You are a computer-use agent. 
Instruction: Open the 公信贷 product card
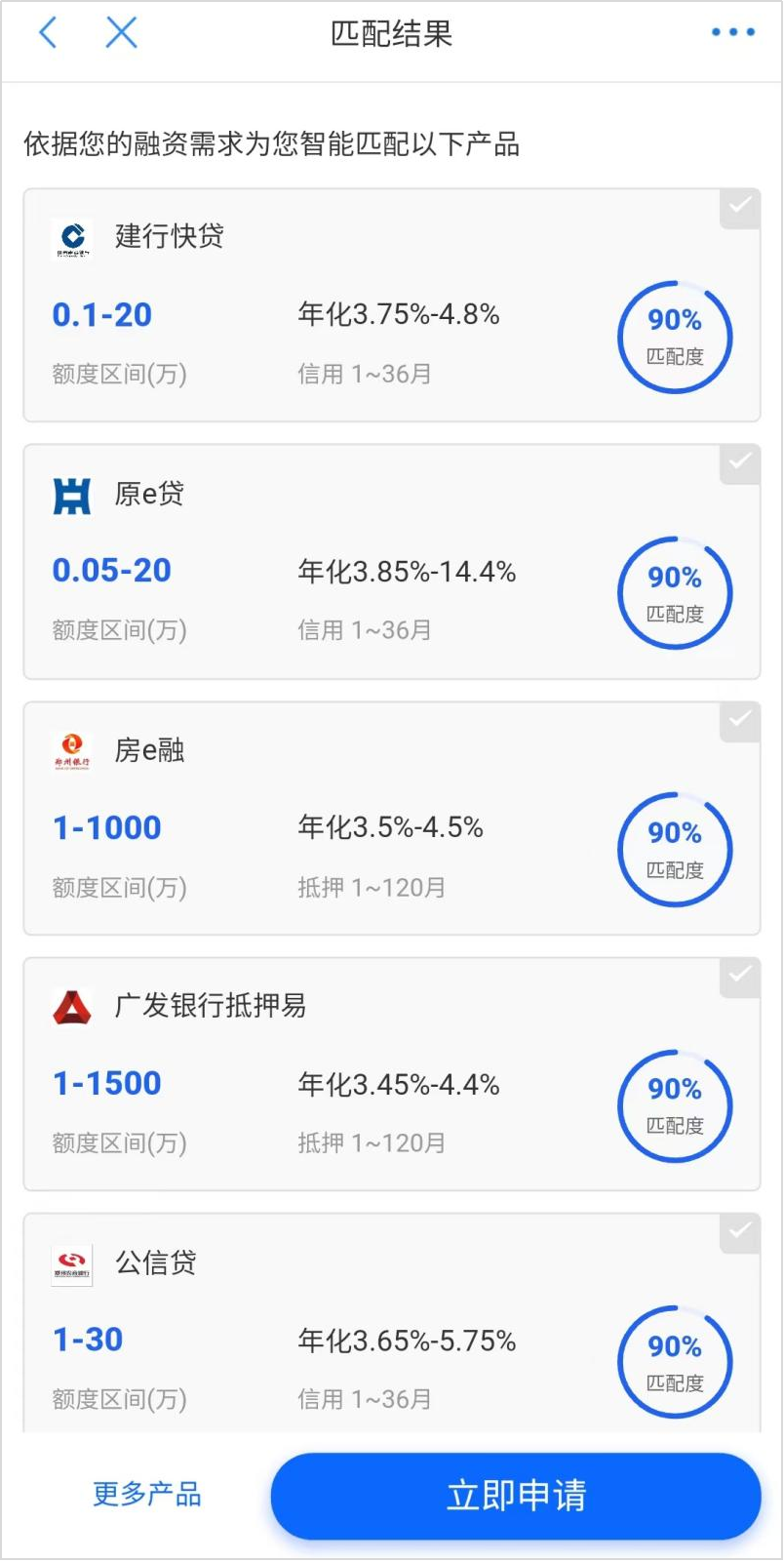coord(392,1323)
